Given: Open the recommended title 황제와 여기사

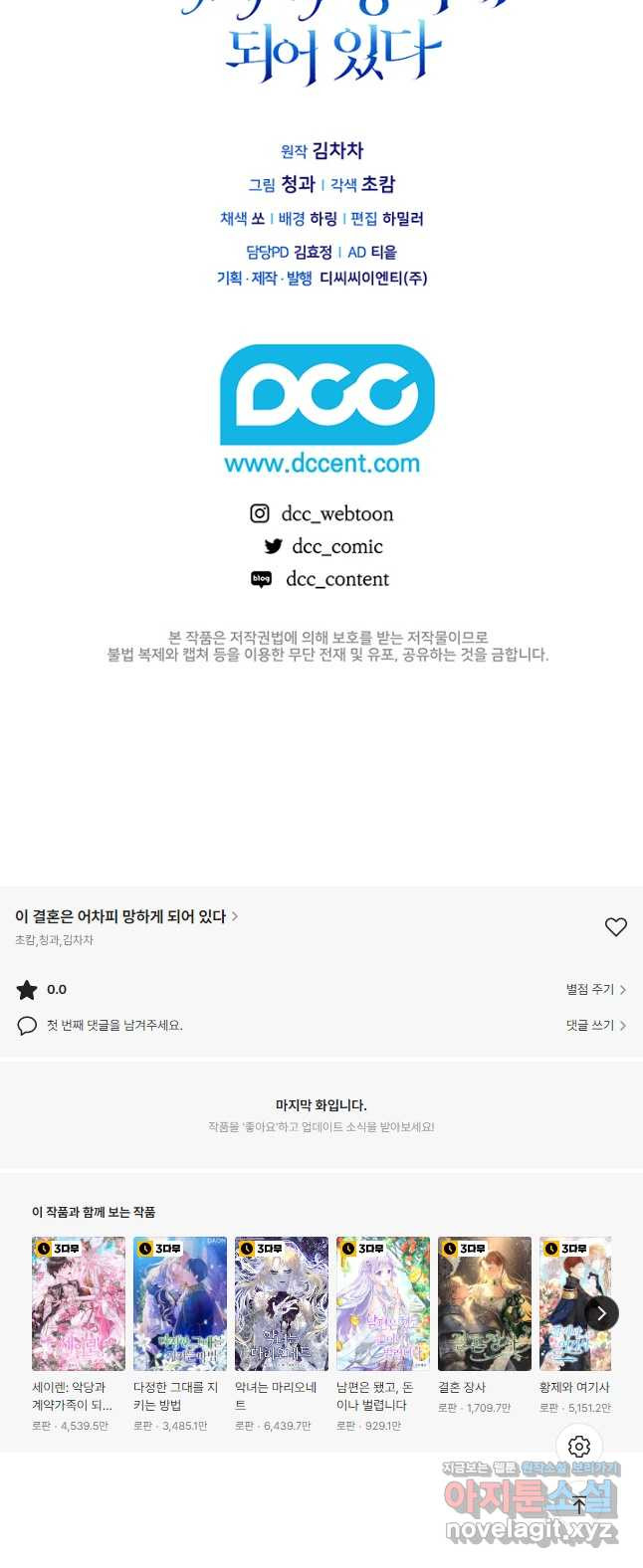Looking at the screenshot, I should tap(572, 1303).
